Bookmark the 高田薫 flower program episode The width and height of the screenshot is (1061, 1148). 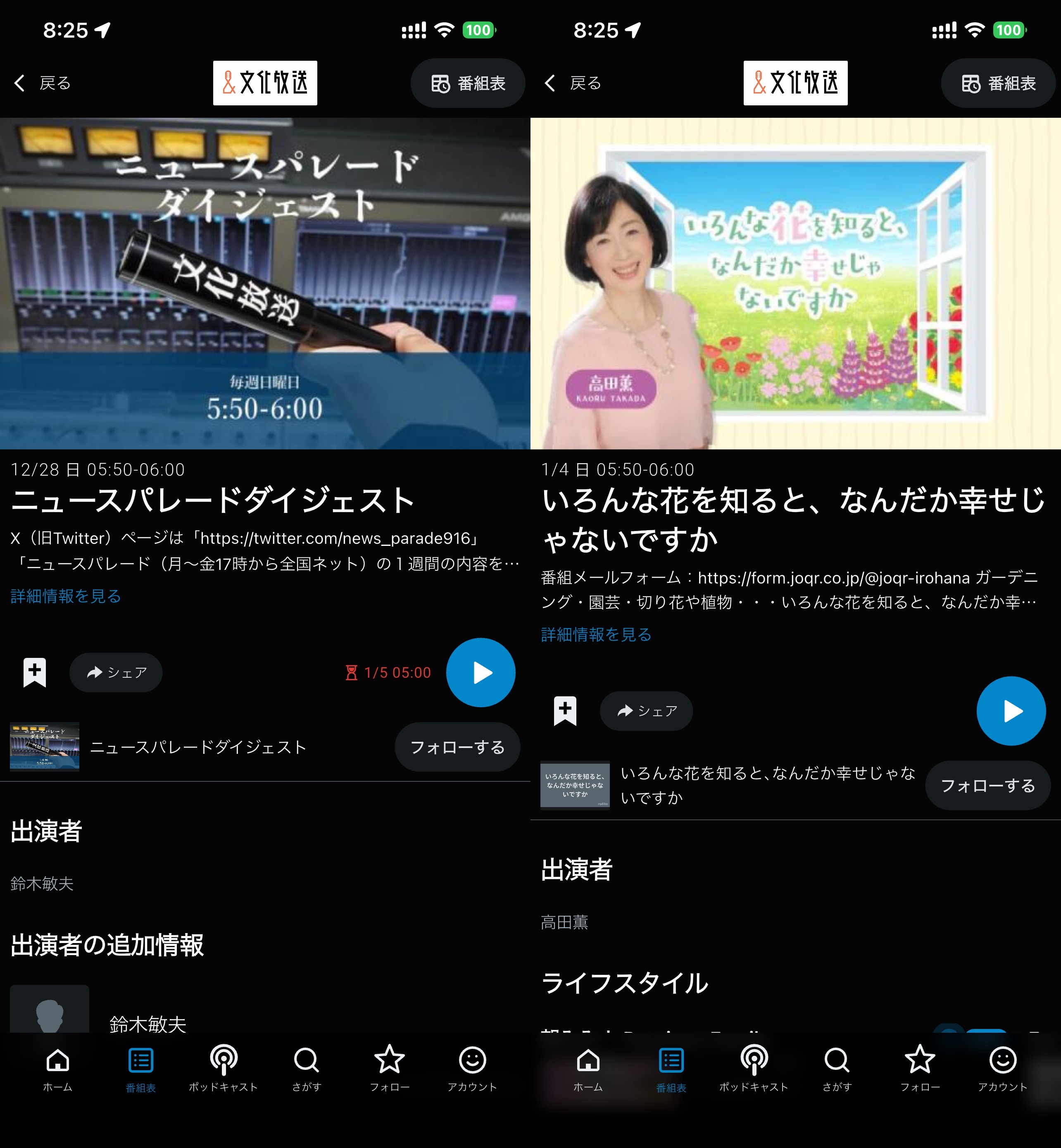click(x=565, y=710)
